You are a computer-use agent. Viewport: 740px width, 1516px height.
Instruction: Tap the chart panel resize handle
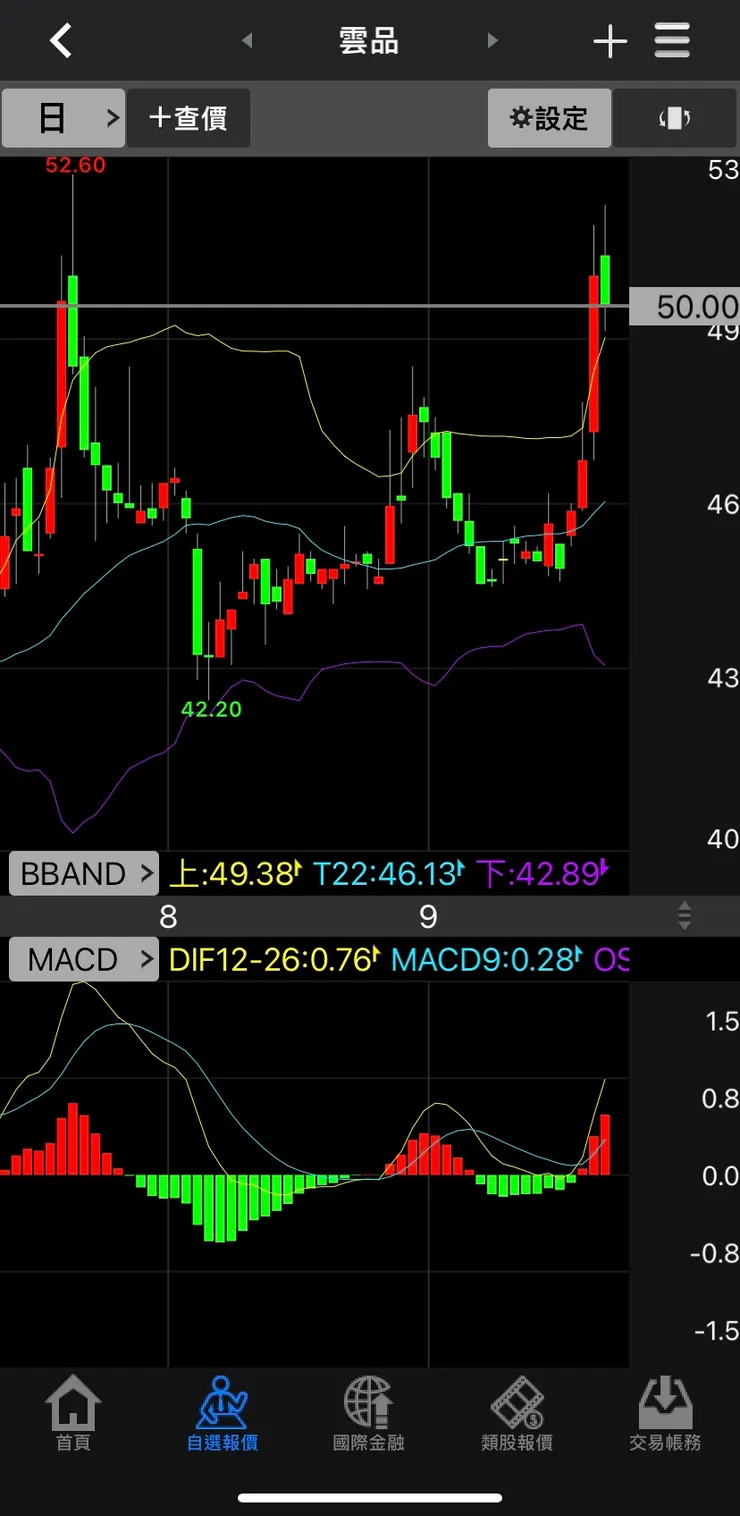(684, 915)
